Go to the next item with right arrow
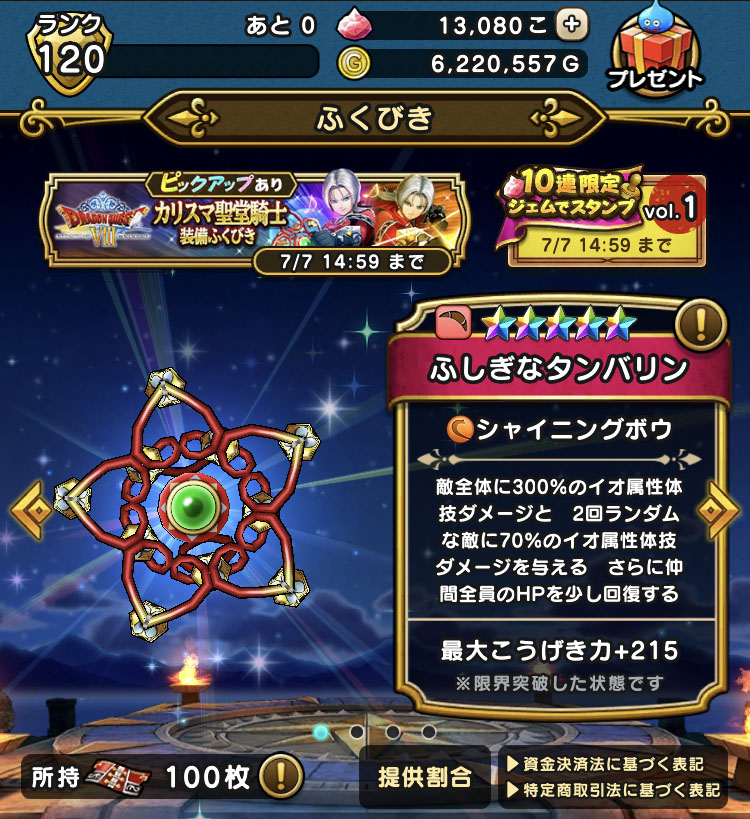 pos(718,508)
